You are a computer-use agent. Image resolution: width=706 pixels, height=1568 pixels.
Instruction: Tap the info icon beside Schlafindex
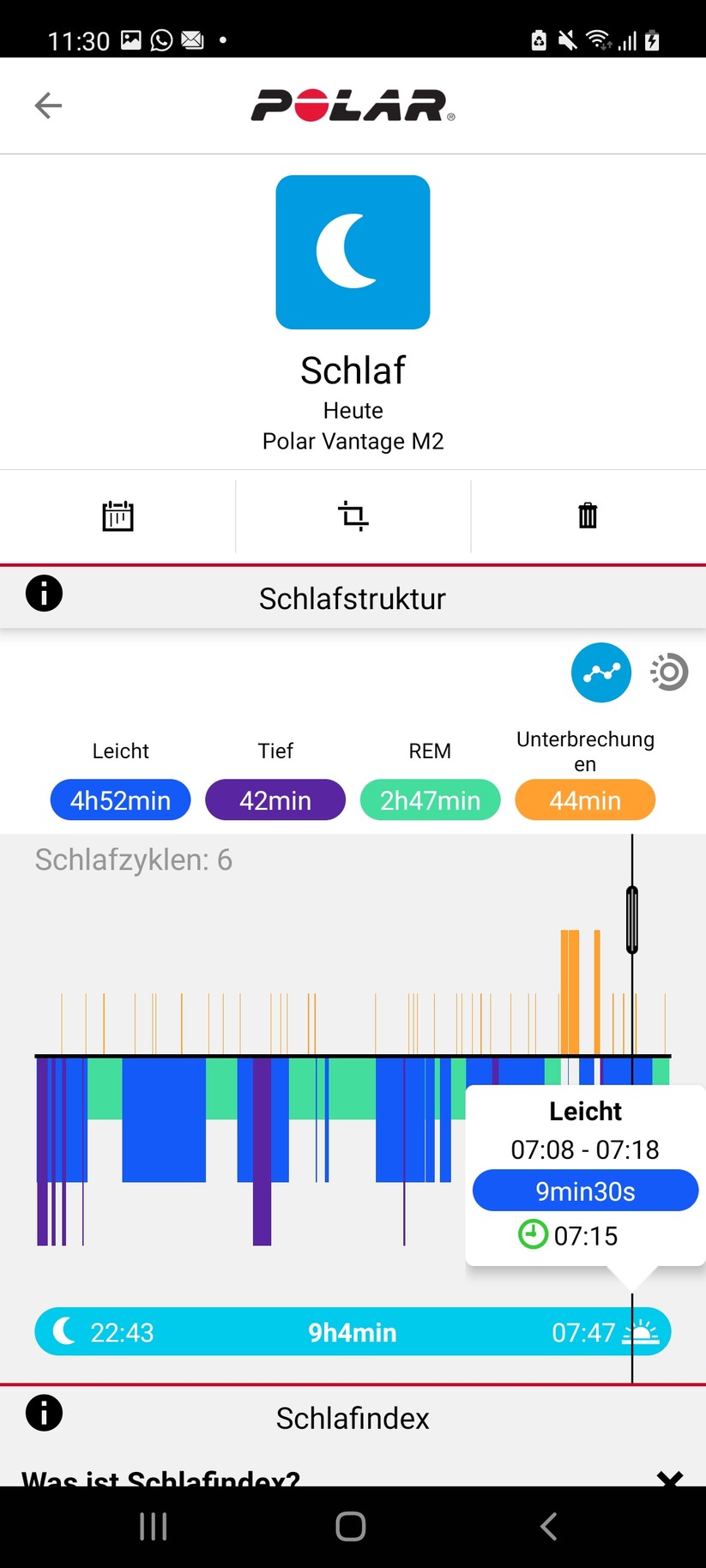(x=43, y=1413)
